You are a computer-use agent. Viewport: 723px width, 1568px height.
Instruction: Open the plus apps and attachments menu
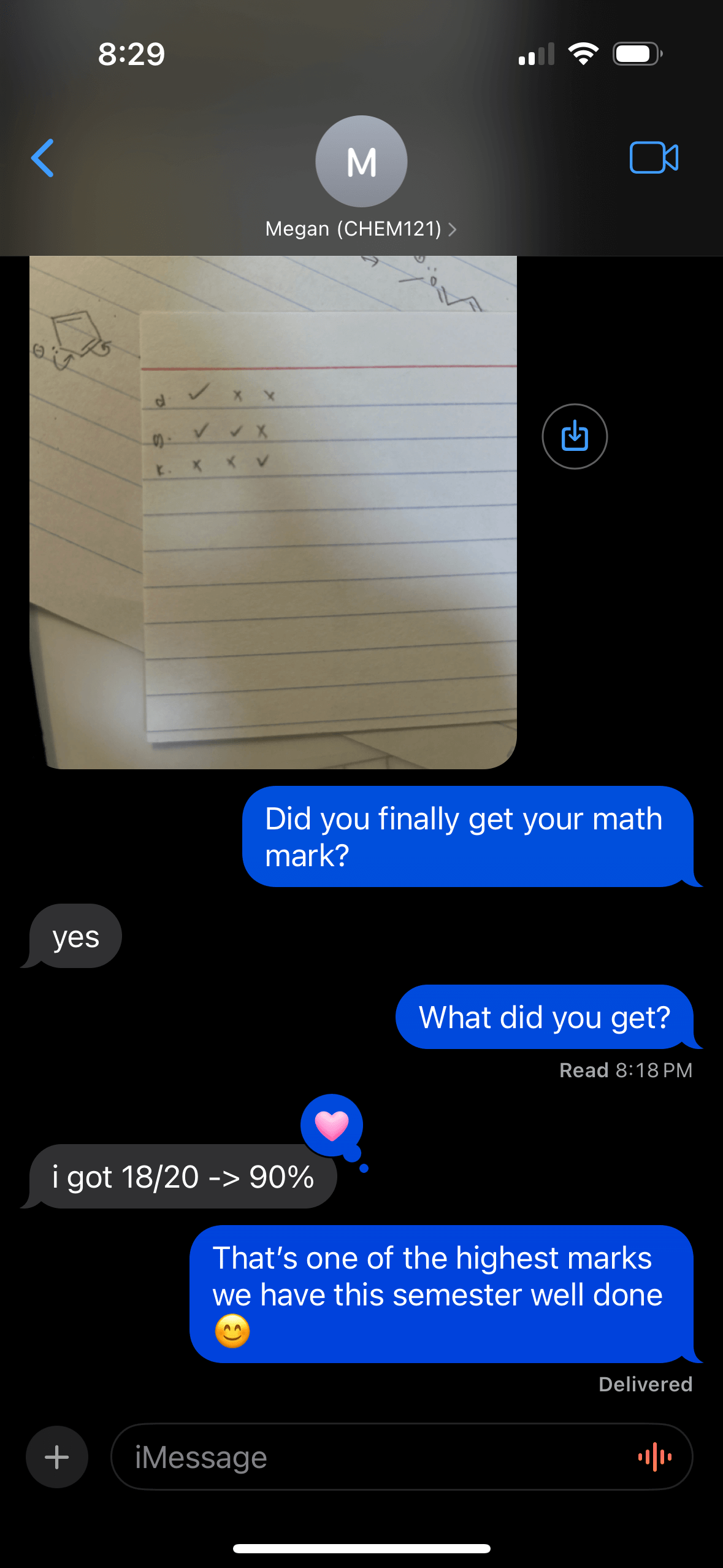57,1456
